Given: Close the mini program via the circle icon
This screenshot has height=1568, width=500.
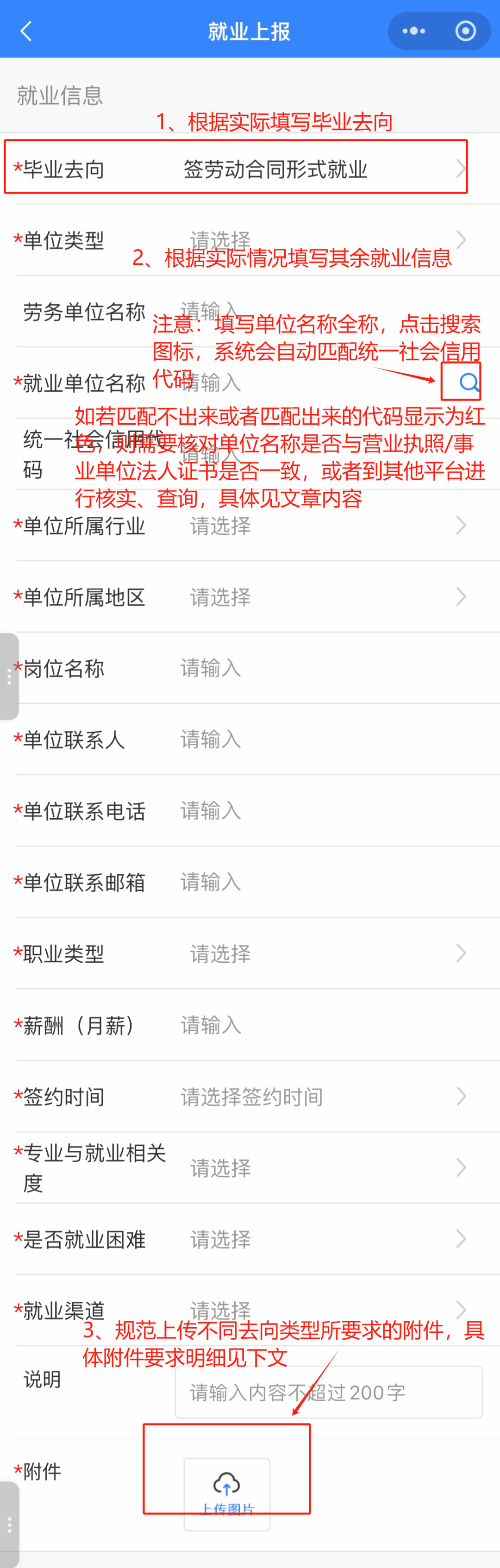Looking at the screenshot, I should point(465,31).
